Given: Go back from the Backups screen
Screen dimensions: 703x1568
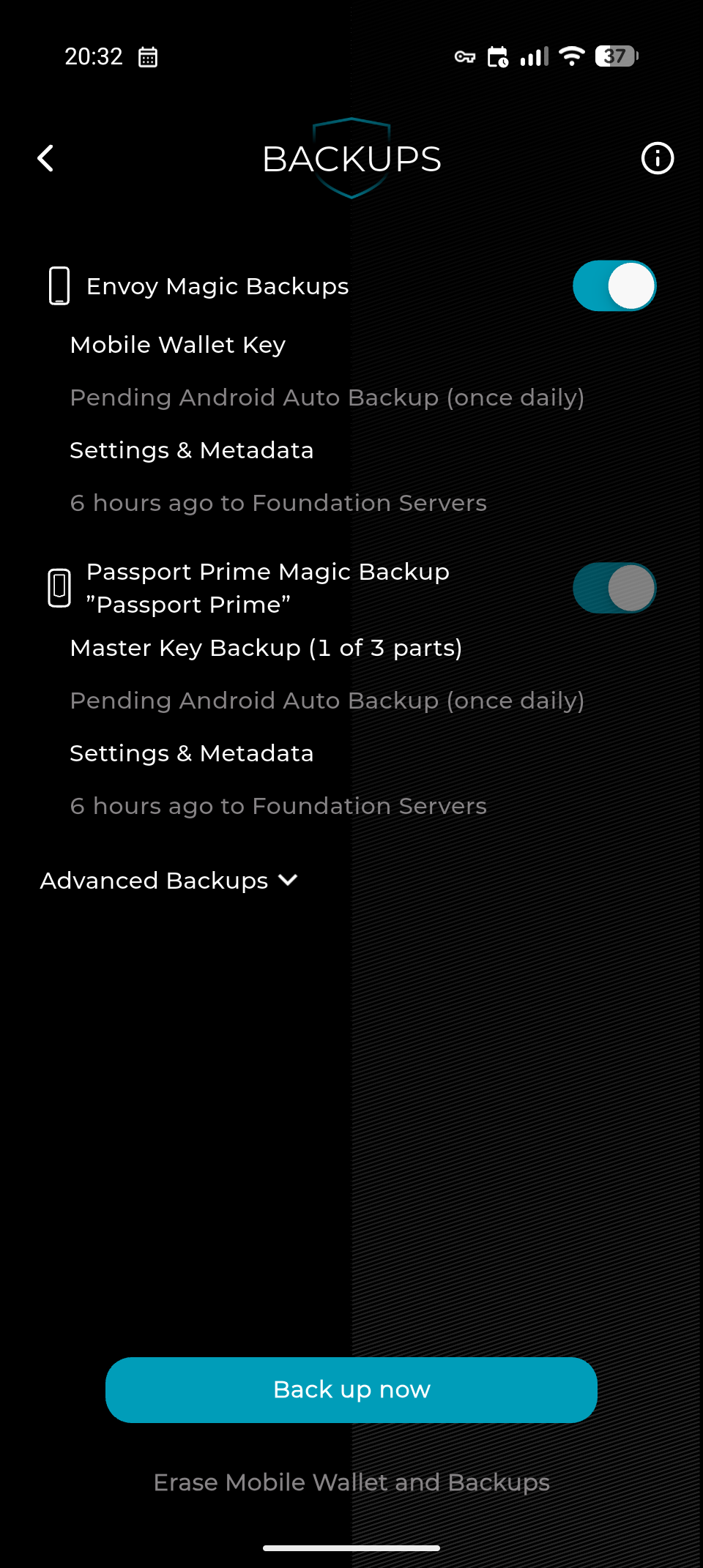Looking at the screenshot, I should [45, 158].
